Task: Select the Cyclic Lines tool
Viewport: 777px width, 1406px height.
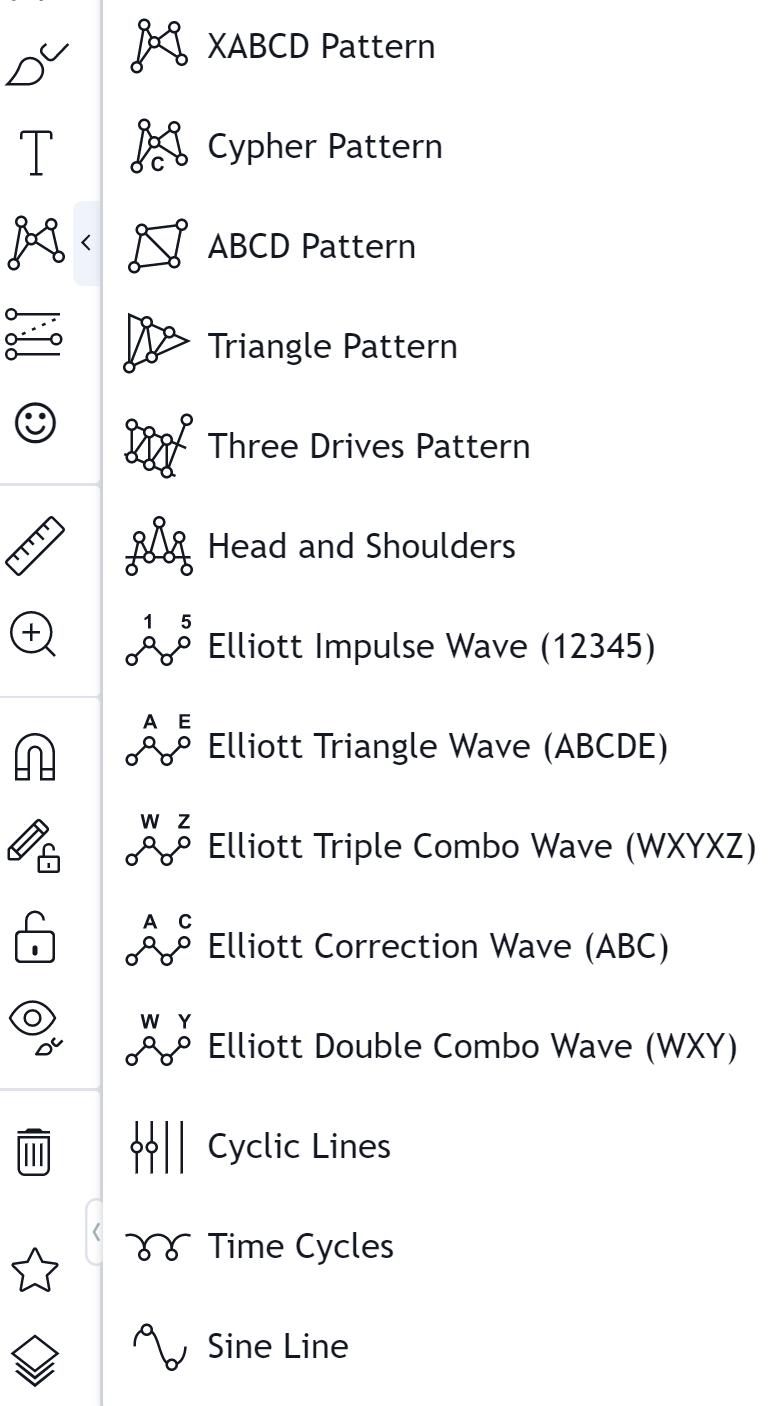Action: coord(440,1146)
